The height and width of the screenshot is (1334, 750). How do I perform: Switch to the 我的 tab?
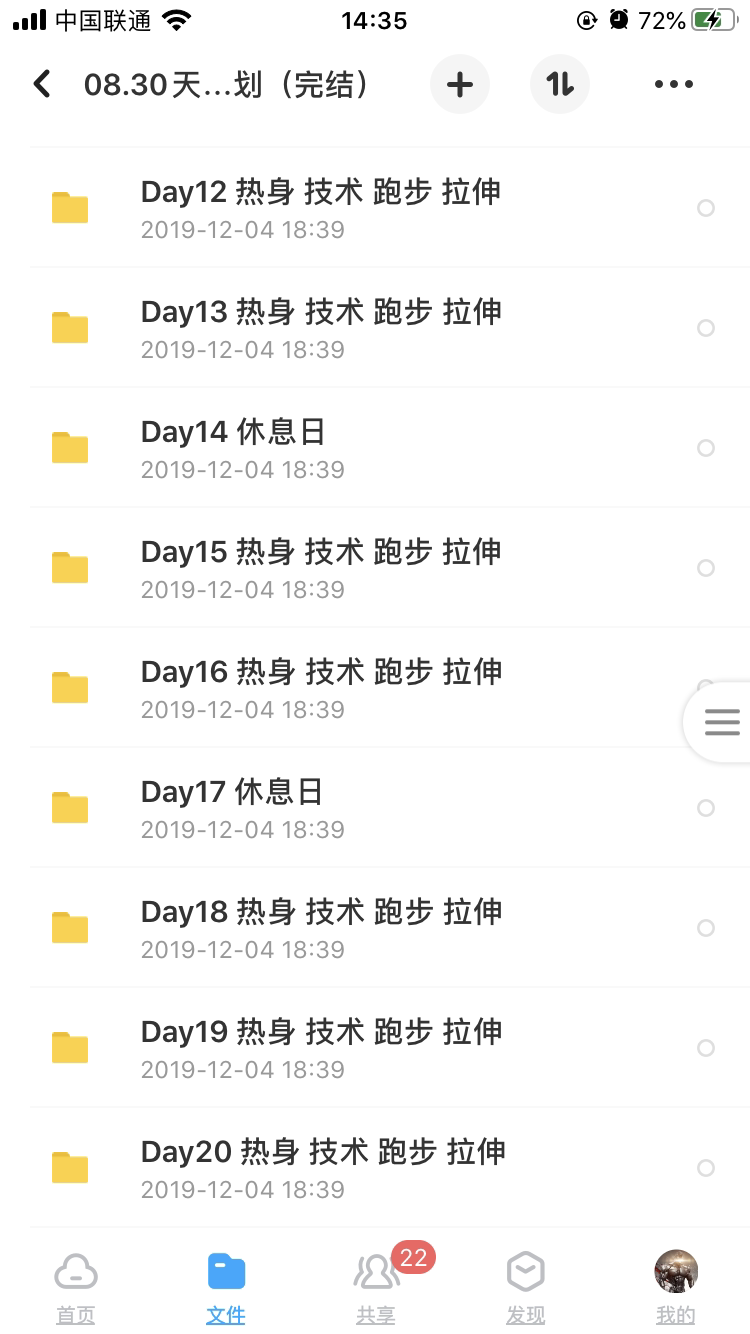(676, 1286)
